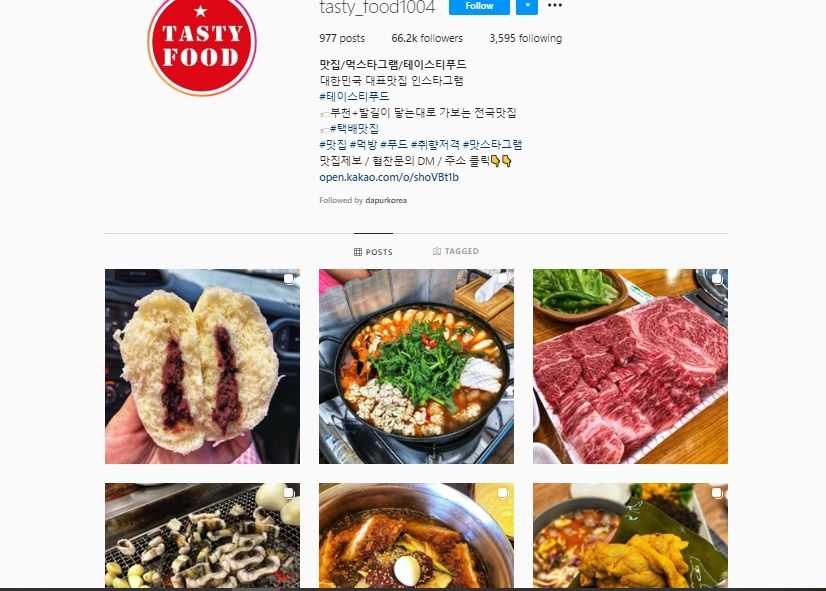826x591 pixels.
Task: Open the three-dot options menu
Action: coord(555,6)
